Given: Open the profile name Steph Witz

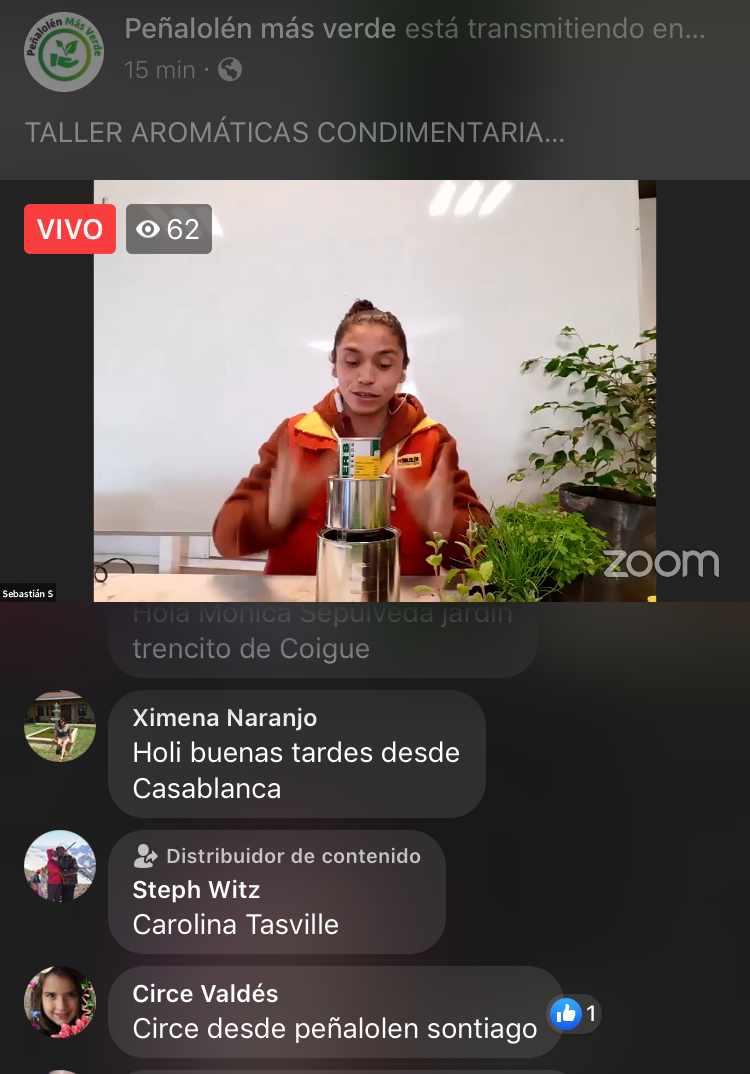Looking at the screenshot, I should 196,890.
